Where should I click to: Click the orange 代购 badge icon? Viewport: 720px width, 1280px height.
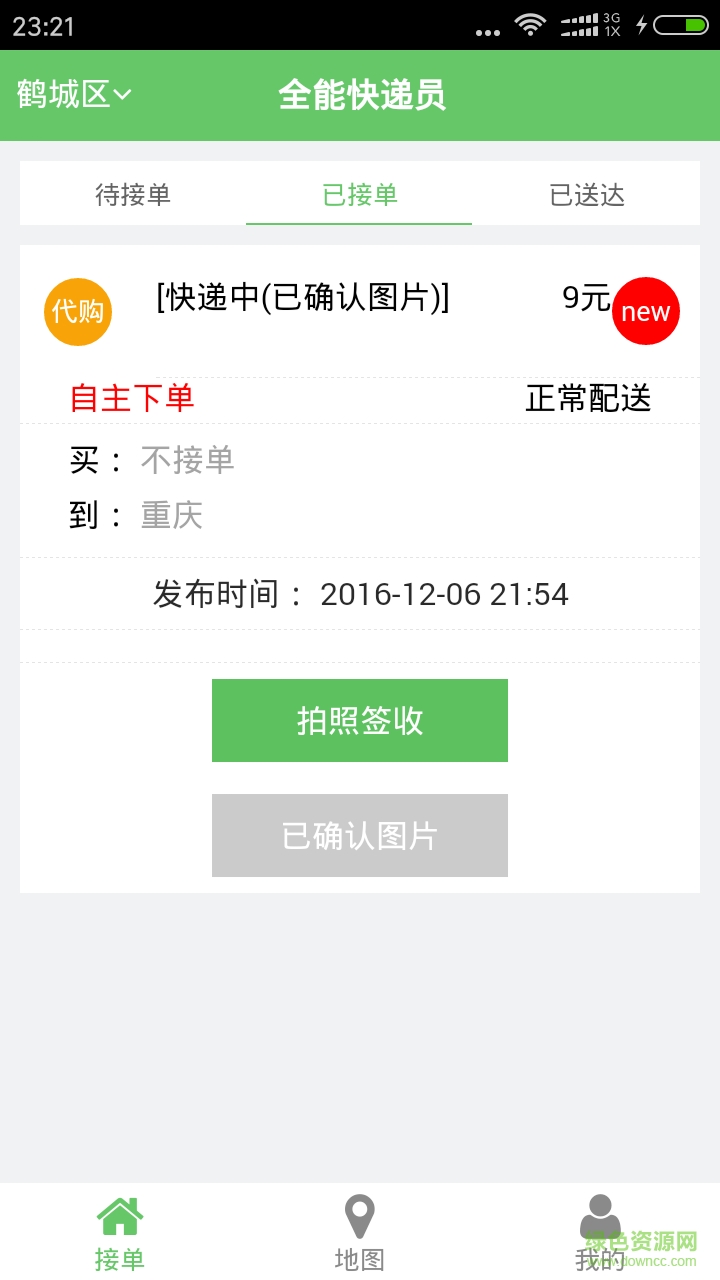click(x=77, y=311)
